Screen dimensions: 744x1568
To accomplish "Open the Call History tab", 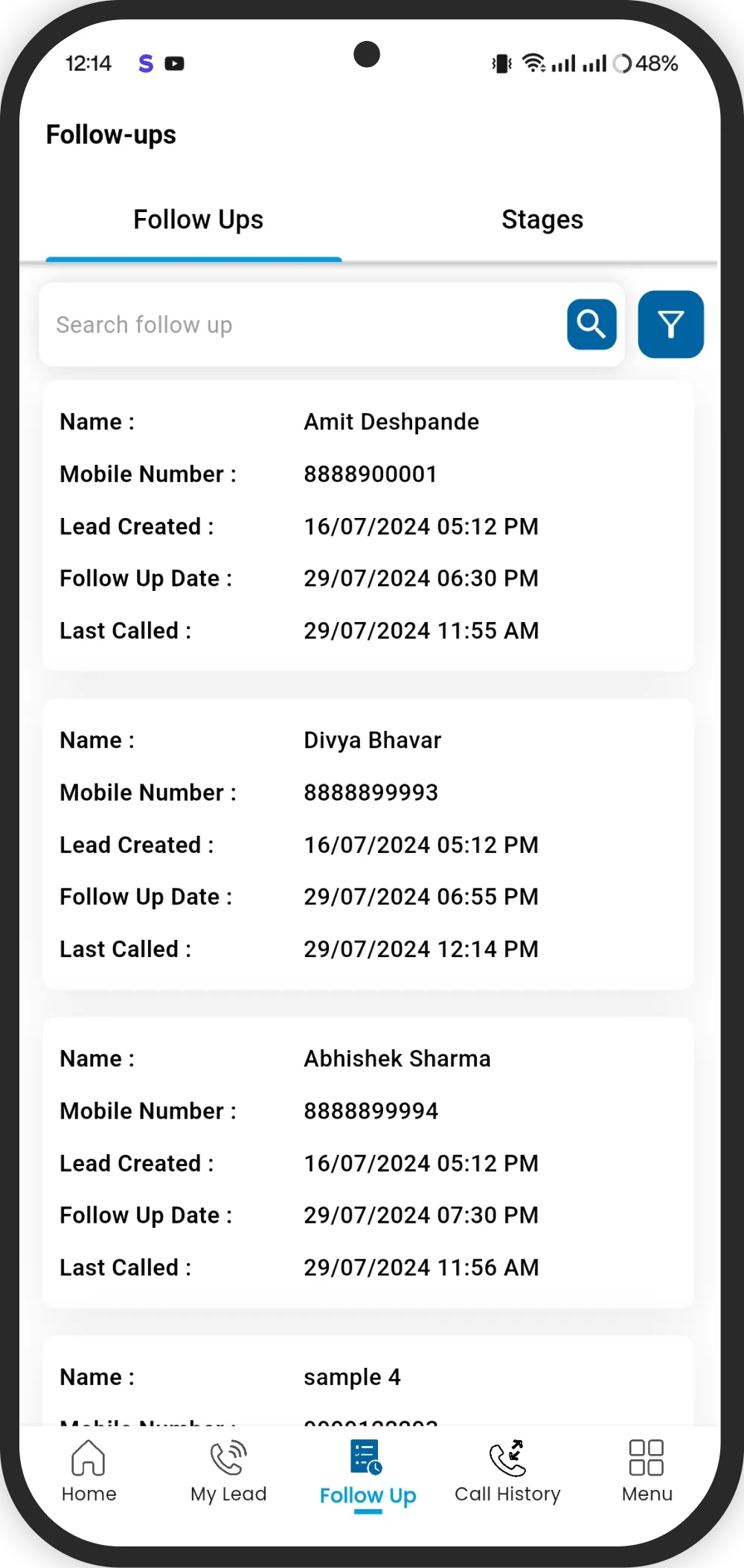I will (507, 1472).
